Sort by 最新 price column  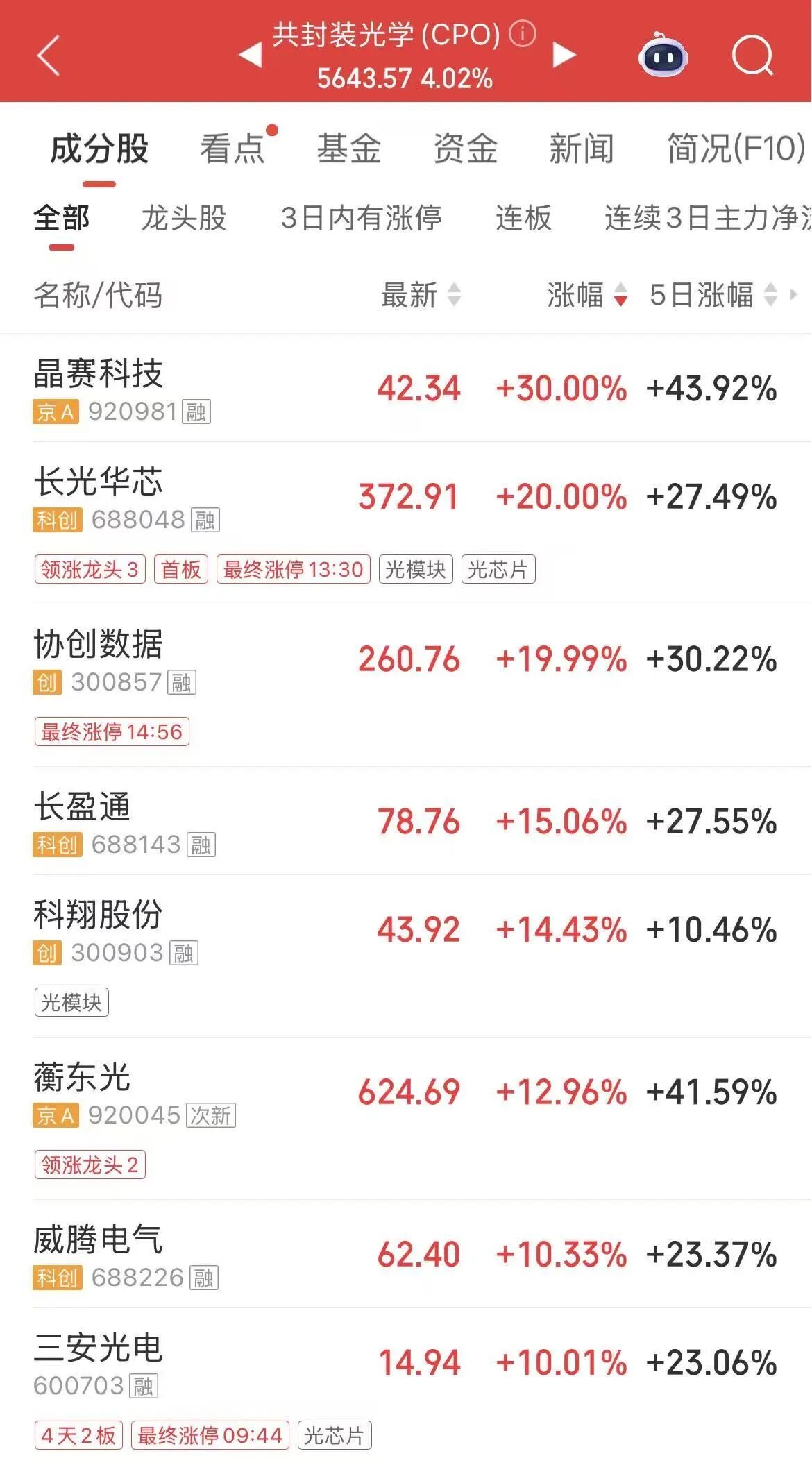pyautogui.click(x=420, y=295)
